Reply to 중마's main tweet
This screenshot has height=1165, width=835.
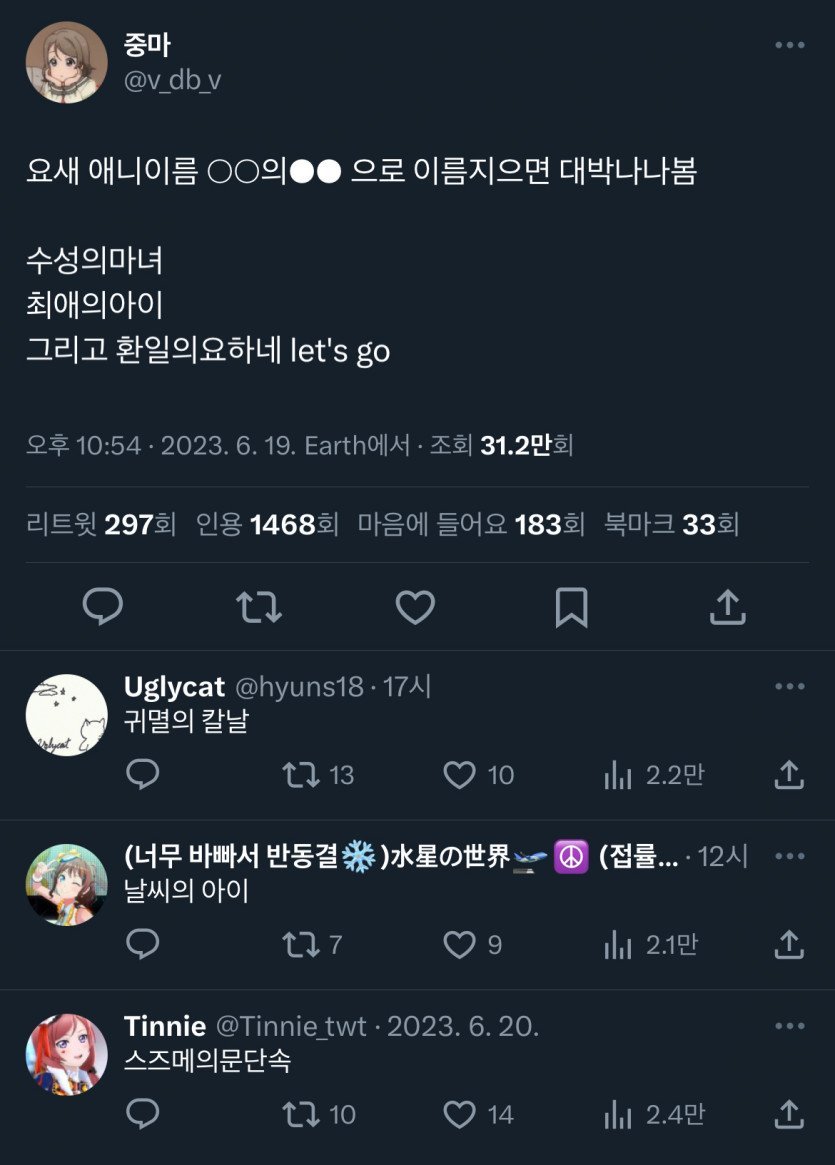click(102, 607)
